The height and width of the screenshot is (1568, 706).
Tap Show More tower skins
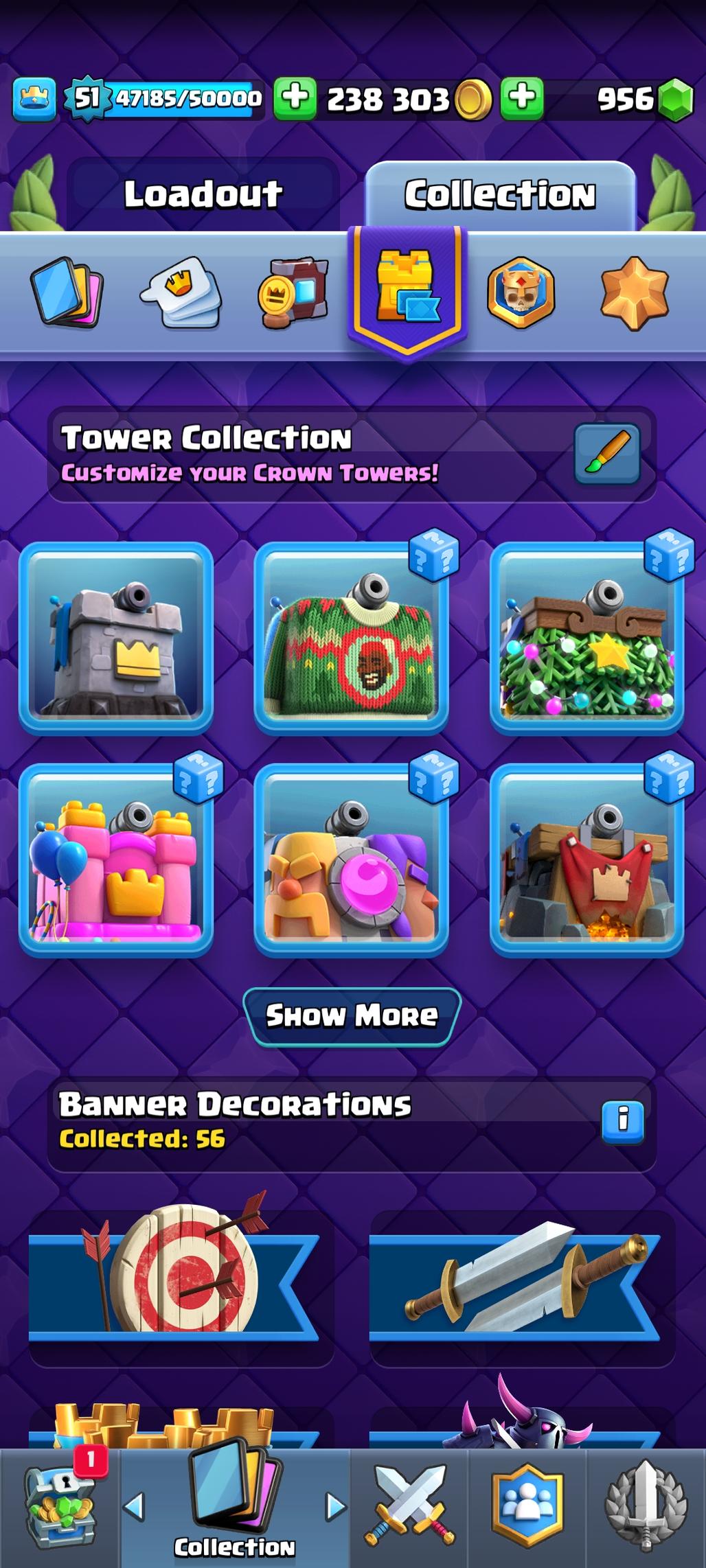tap(352, 1016)
